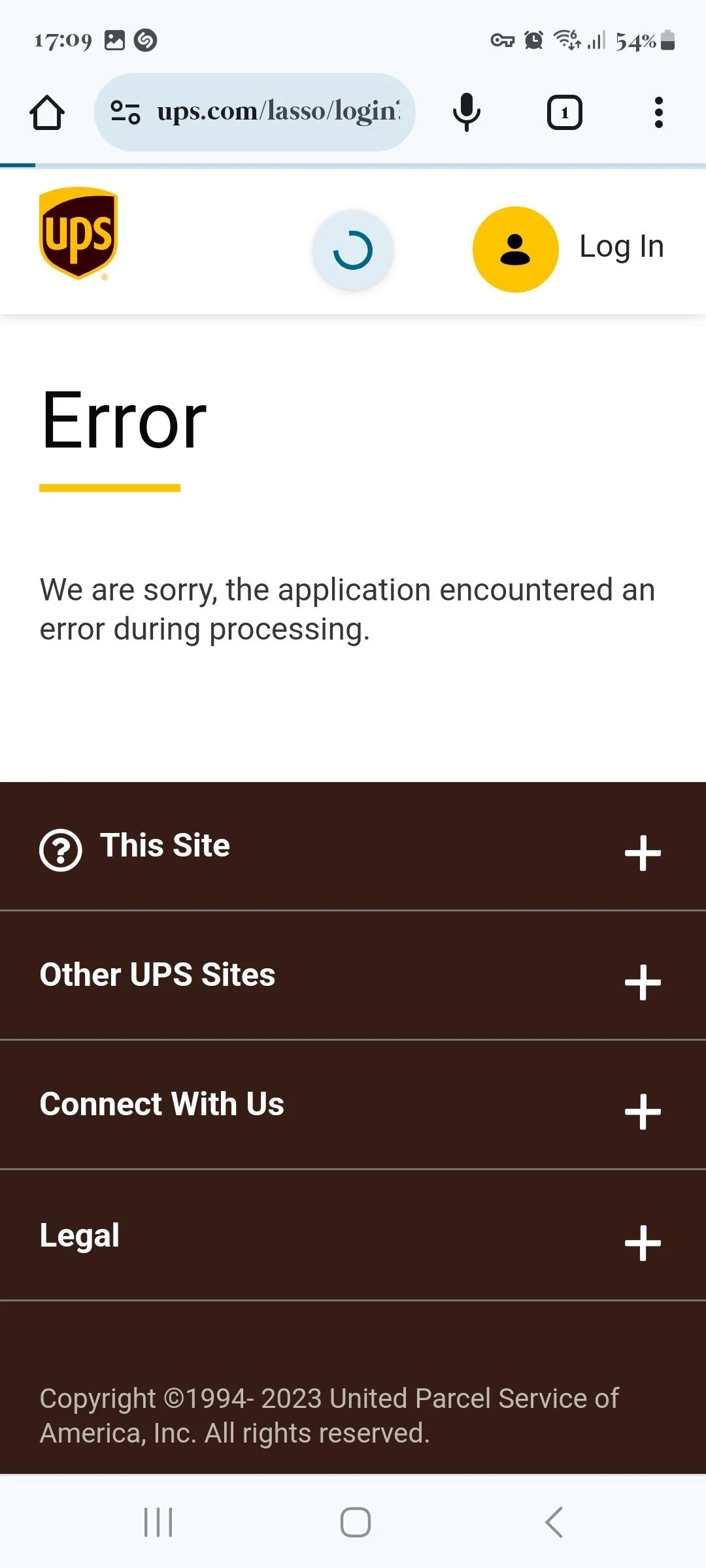
Task: Open the browser tab switcher
Action: [563, 111]
